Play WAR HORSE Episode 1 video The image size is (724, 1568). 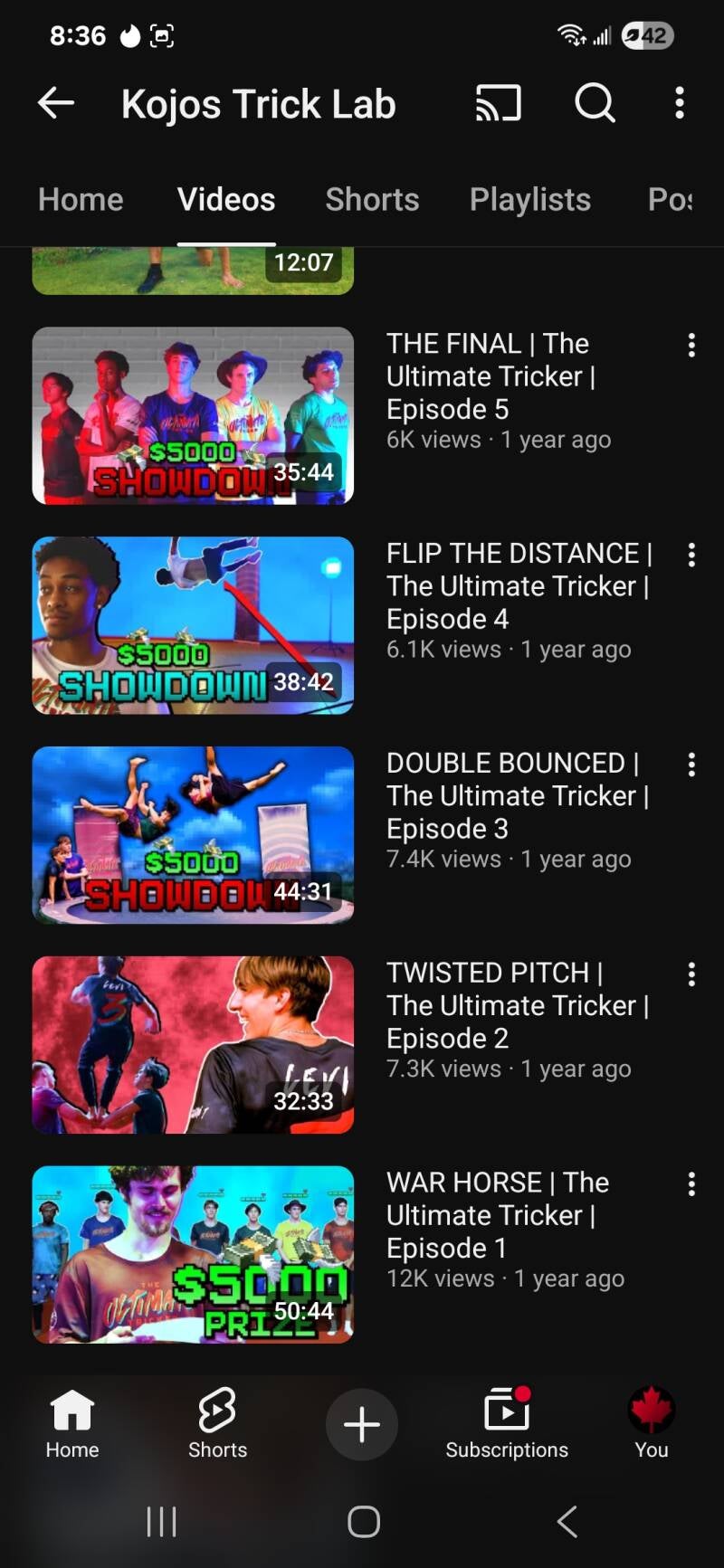193,1255
